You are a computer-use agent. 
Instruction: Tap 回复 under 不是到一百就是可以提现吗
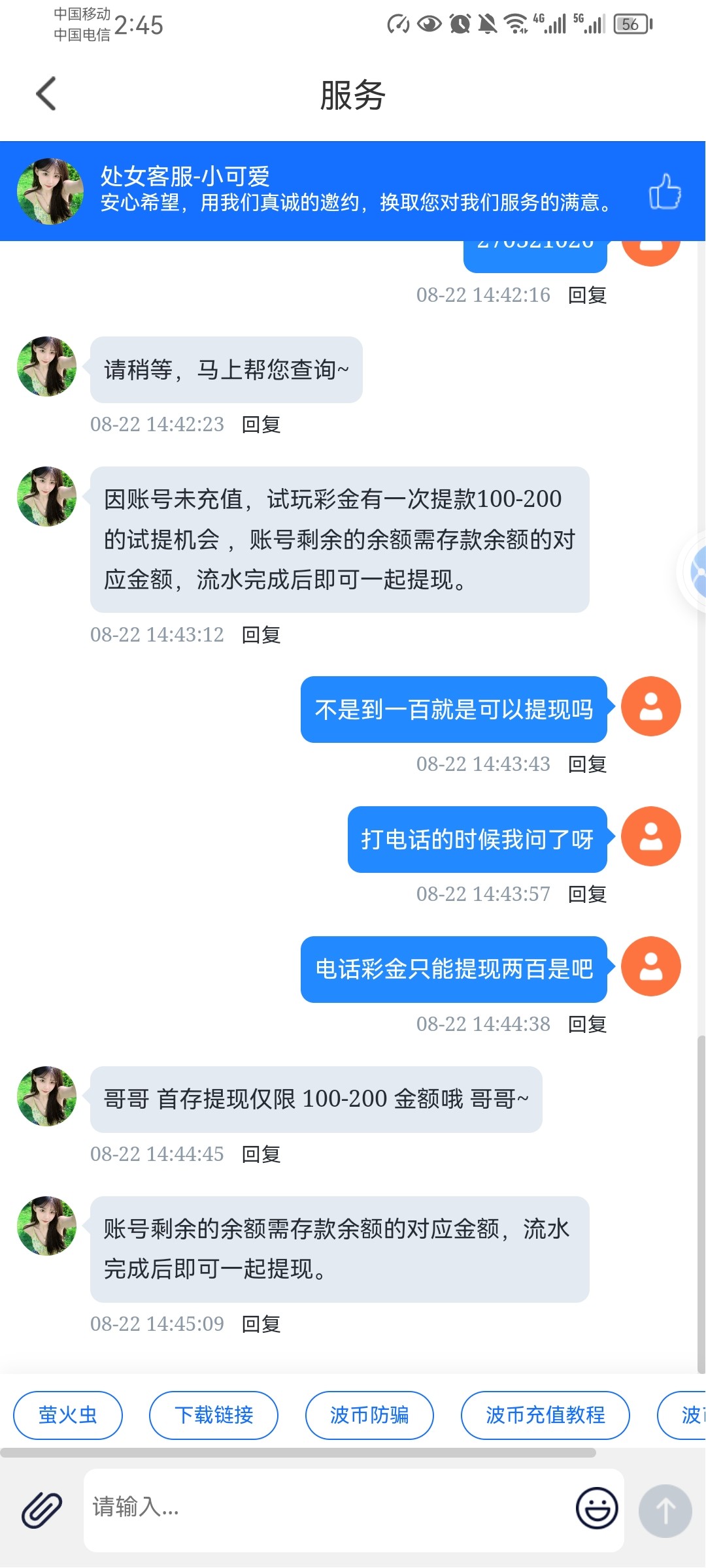pyautogui.click(x=587, y=764)
